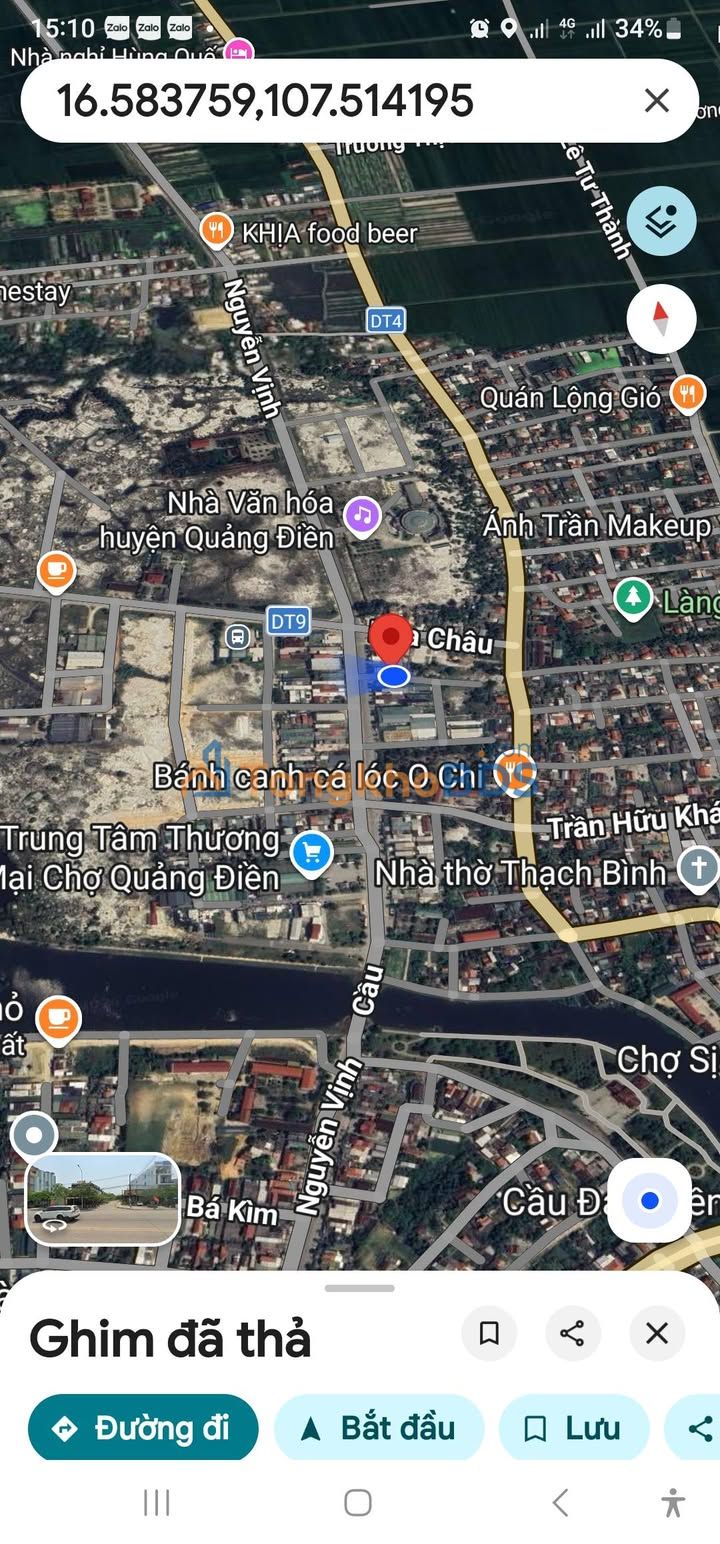
Task: Share the dropped pin location
Action: click(572, 1333)
